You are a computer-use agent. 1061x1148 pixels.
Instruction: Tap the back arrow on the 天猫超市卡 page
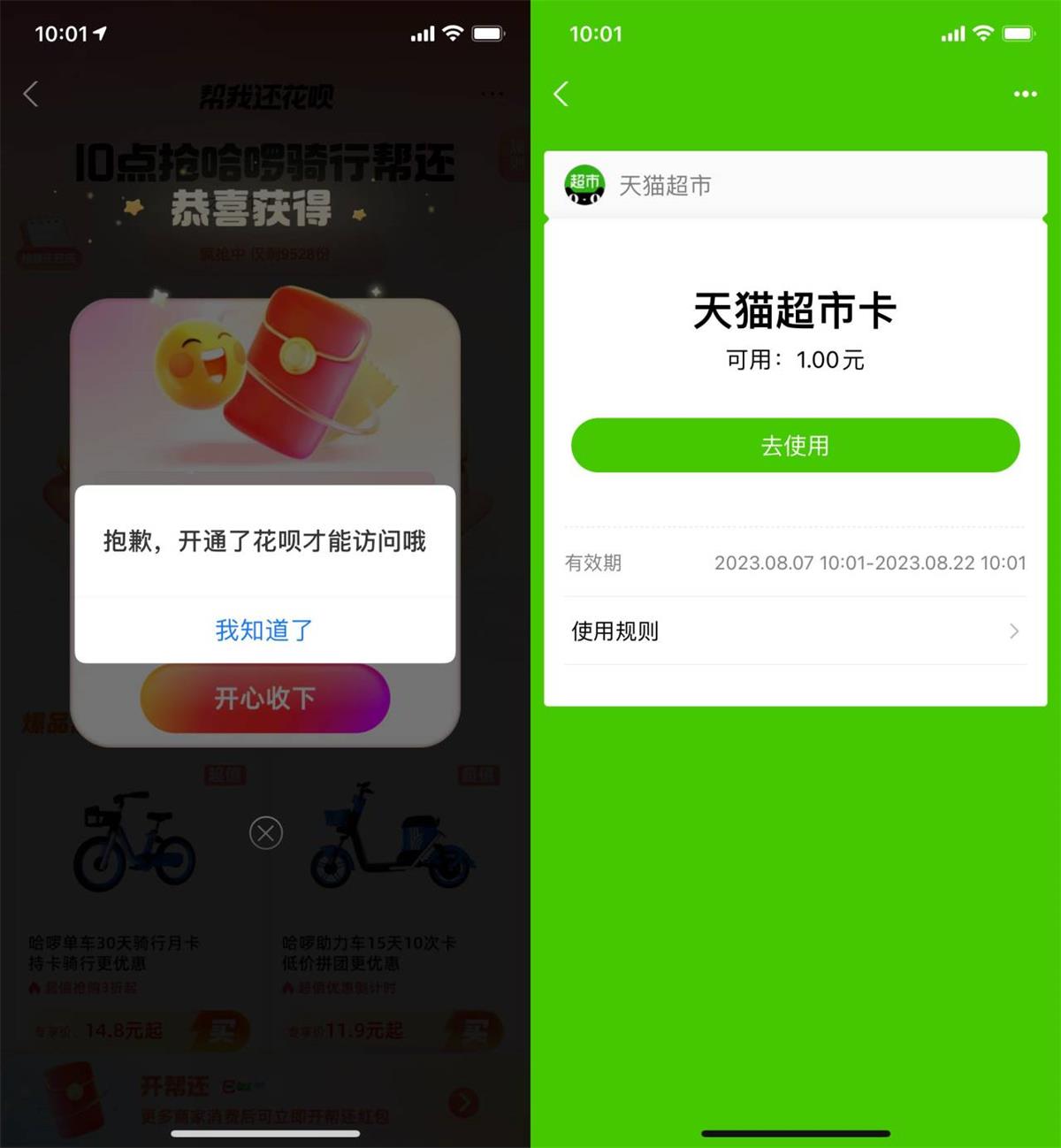coord(561,94)
